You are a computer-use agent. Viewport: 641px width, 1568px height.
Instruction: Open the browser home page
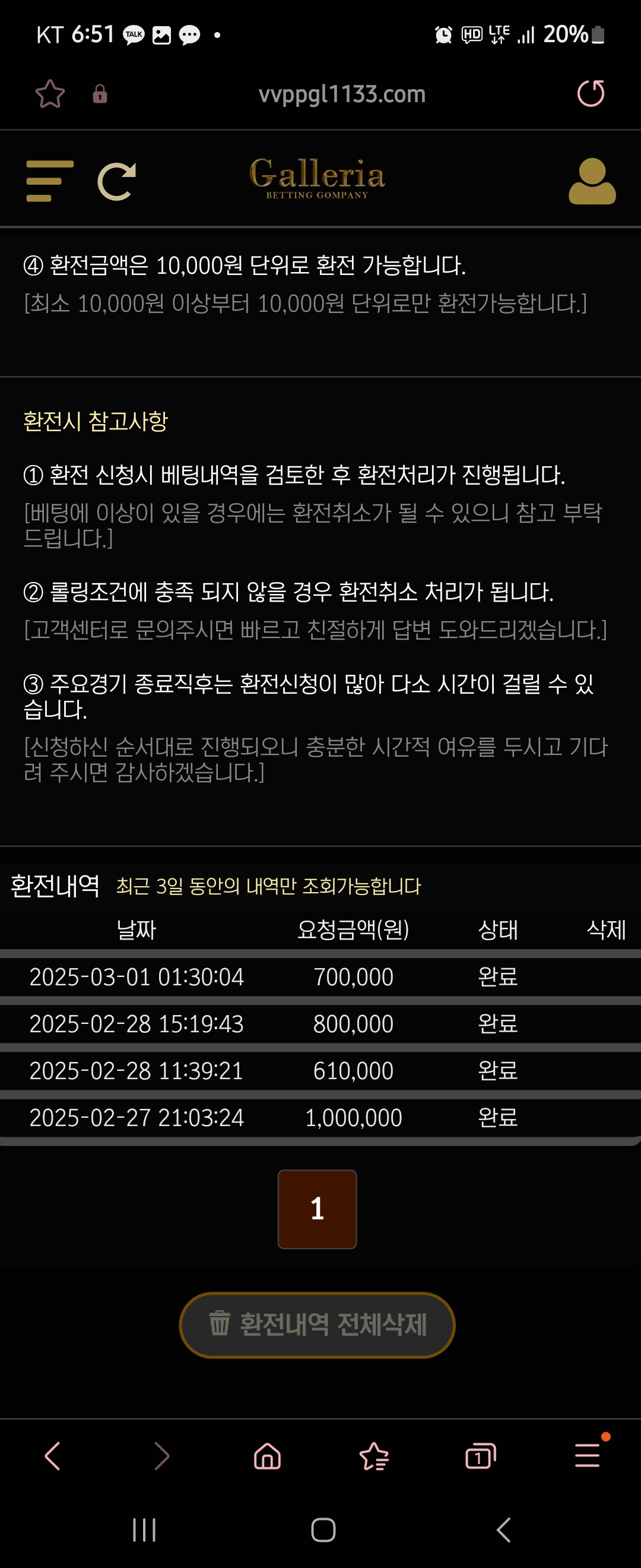(267, 1456)
